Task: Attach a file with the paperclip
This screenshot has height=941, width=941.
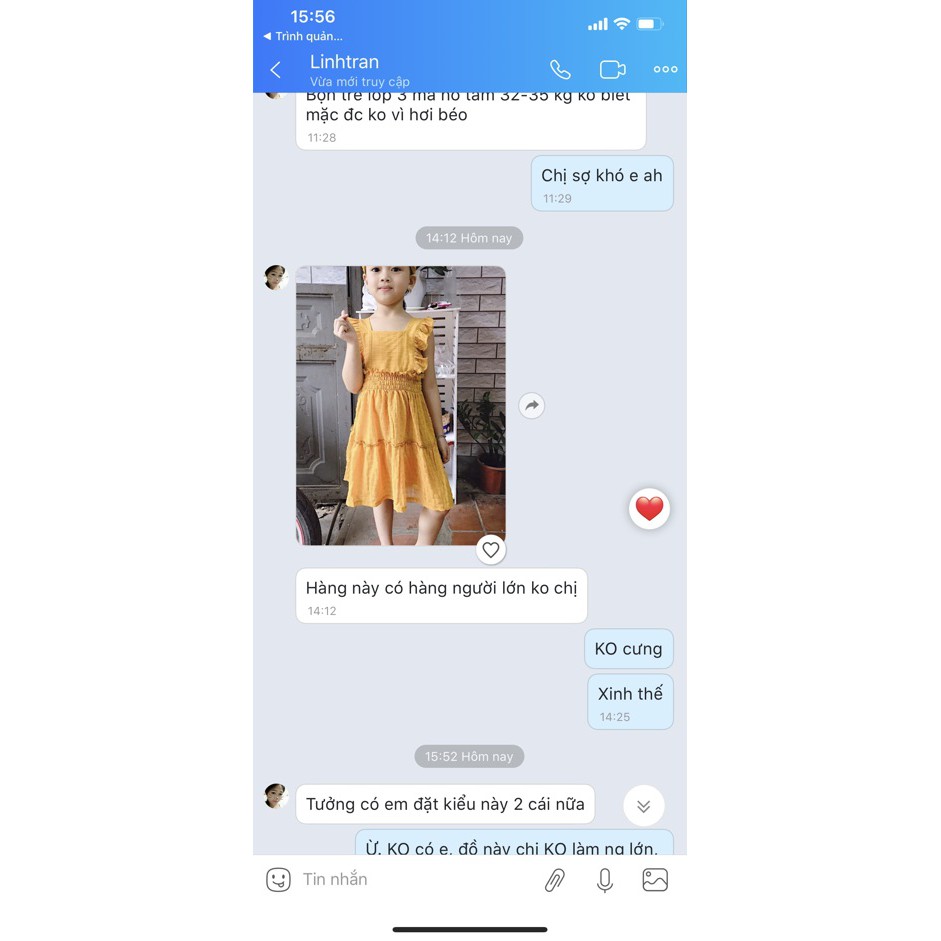Action: [x=554, y=880]
